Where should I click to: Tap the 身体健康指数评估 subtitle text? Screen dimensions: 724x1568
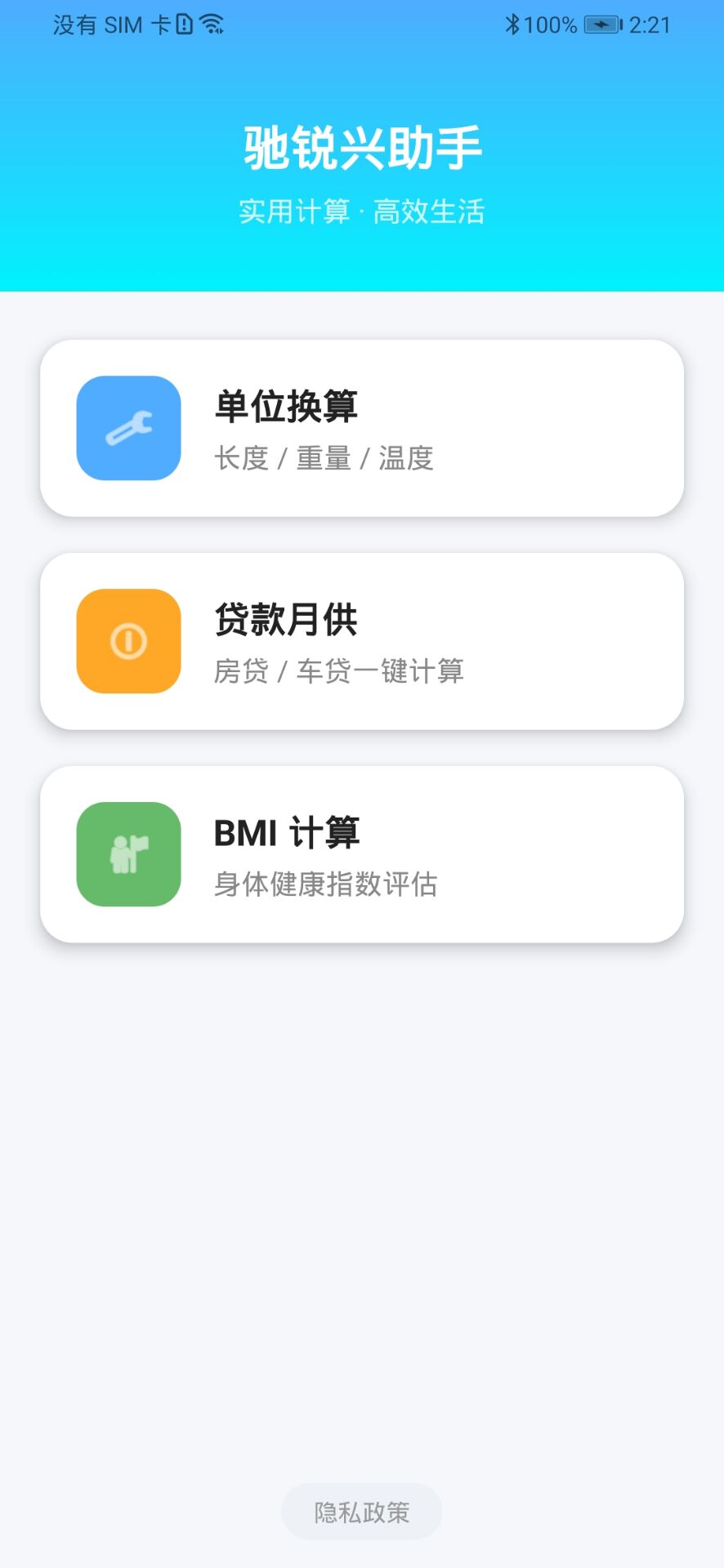pos(325,884)
